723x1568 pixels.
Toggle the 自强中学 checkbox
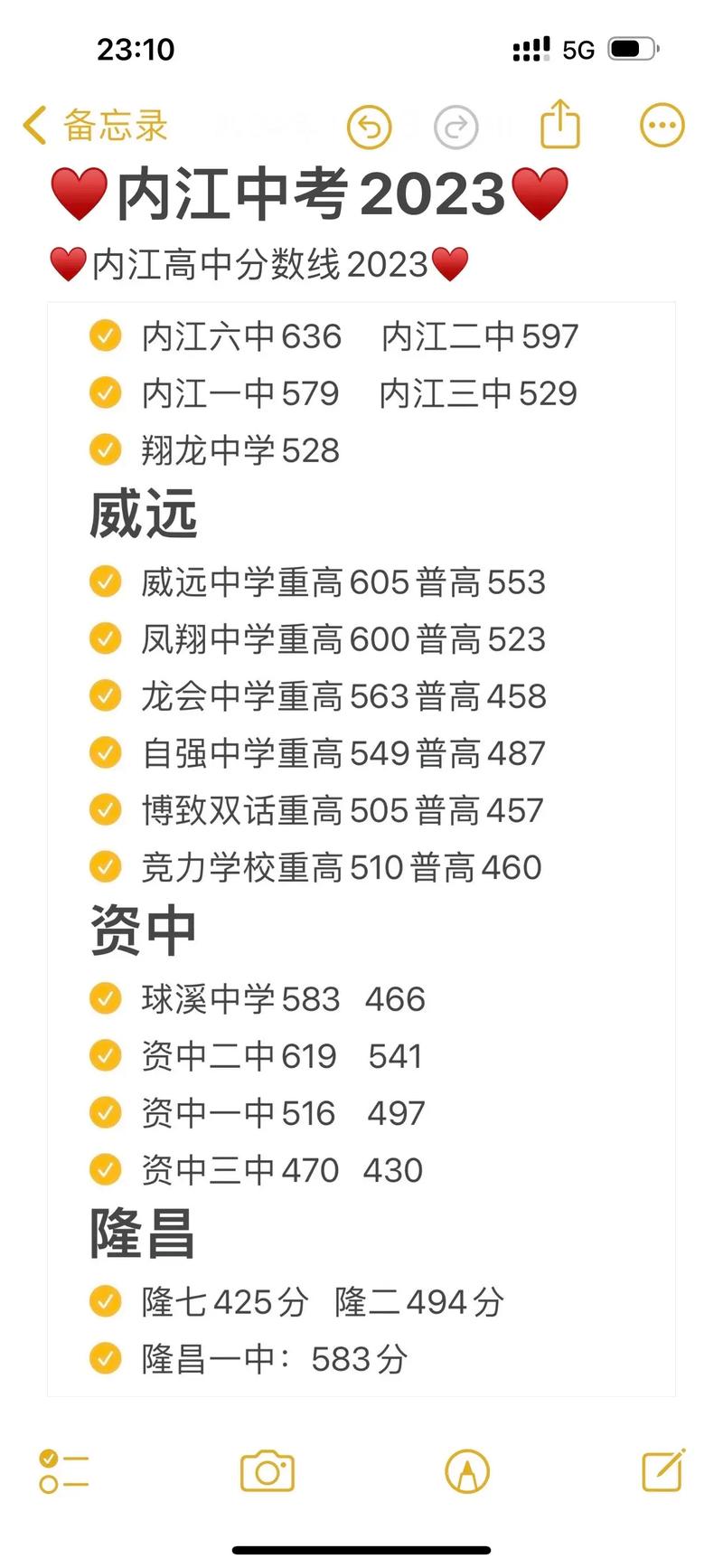(x=106, y=752)
